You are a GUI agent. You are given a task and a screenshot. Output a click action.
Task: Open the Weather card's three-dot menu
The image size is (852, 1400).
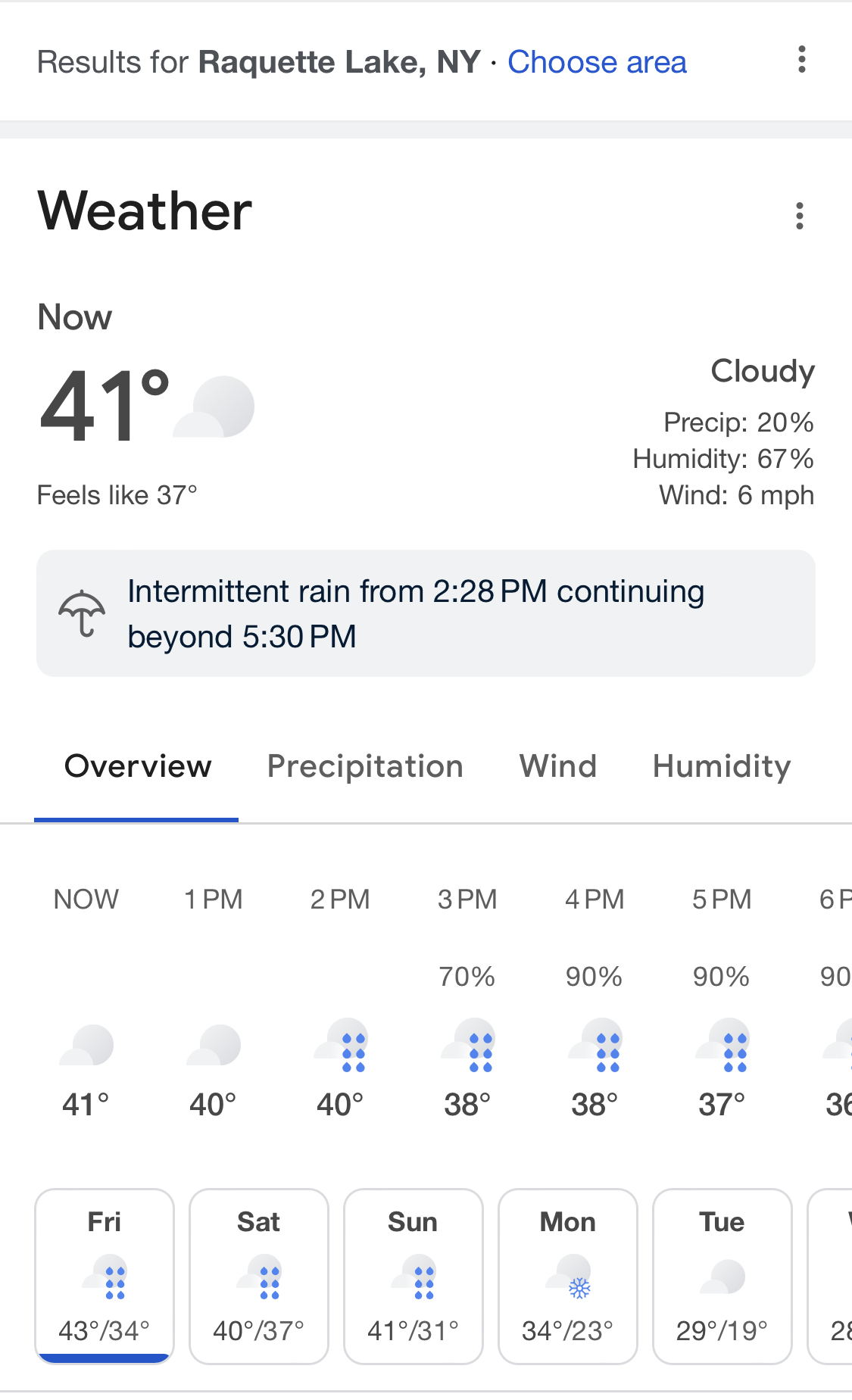click(x=799, y=216)
